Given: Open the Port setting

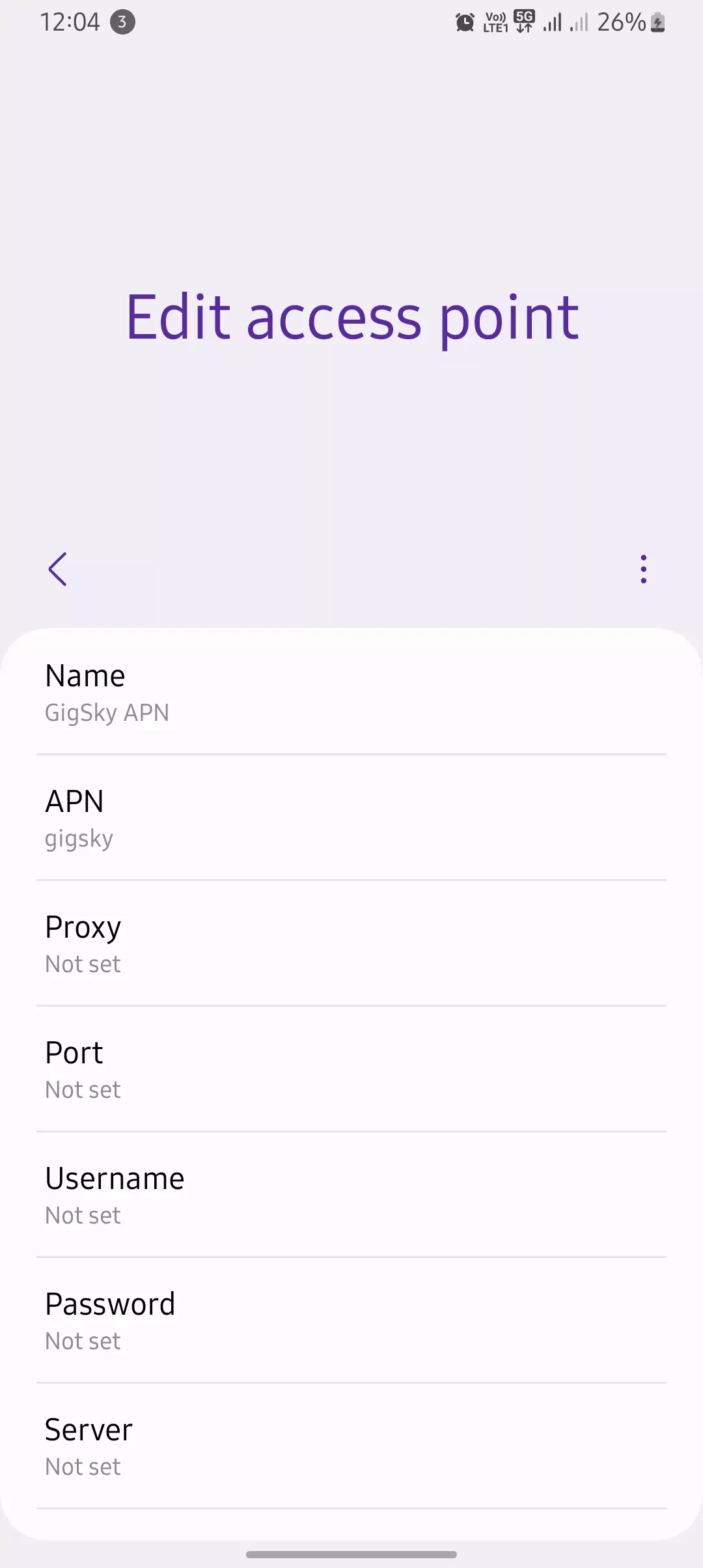Looking at the screenshot, I should [x=351, y=1070].
